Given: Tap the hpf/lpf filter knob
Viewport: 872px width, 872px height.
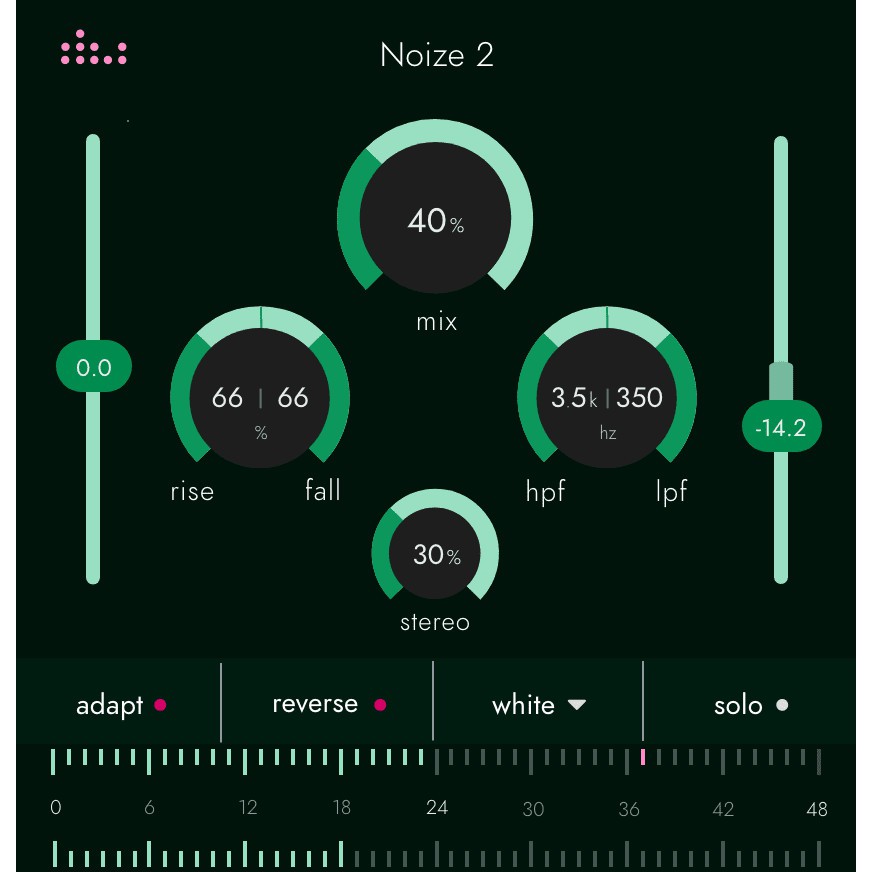Looking at the screenshot, I should click(606, 398).
